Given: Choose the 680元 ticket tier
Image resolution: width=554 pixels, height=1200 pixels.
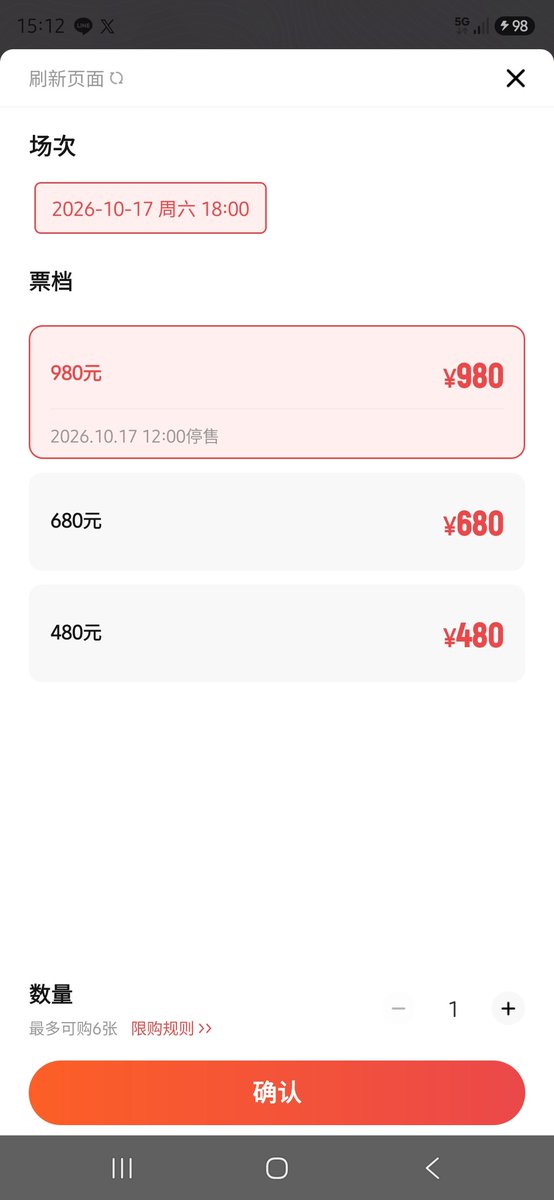Looking at the screenshot, I should pyautogui.click(x=277, y=522).
